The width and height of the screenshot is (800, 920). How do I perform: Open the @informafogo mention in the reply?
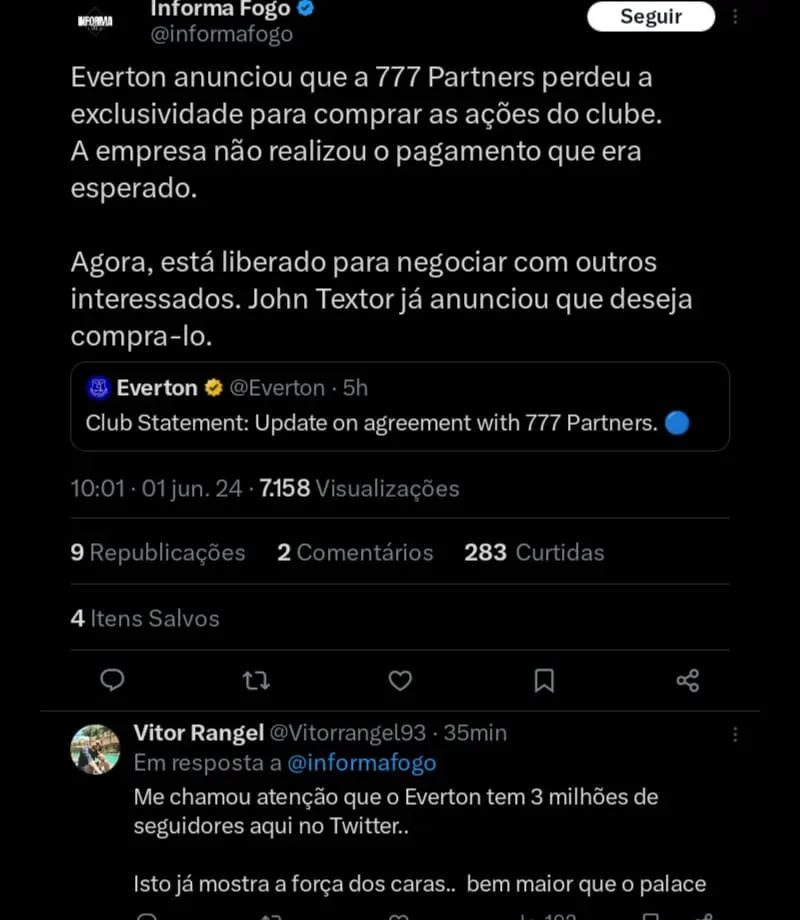coord(362,763)
